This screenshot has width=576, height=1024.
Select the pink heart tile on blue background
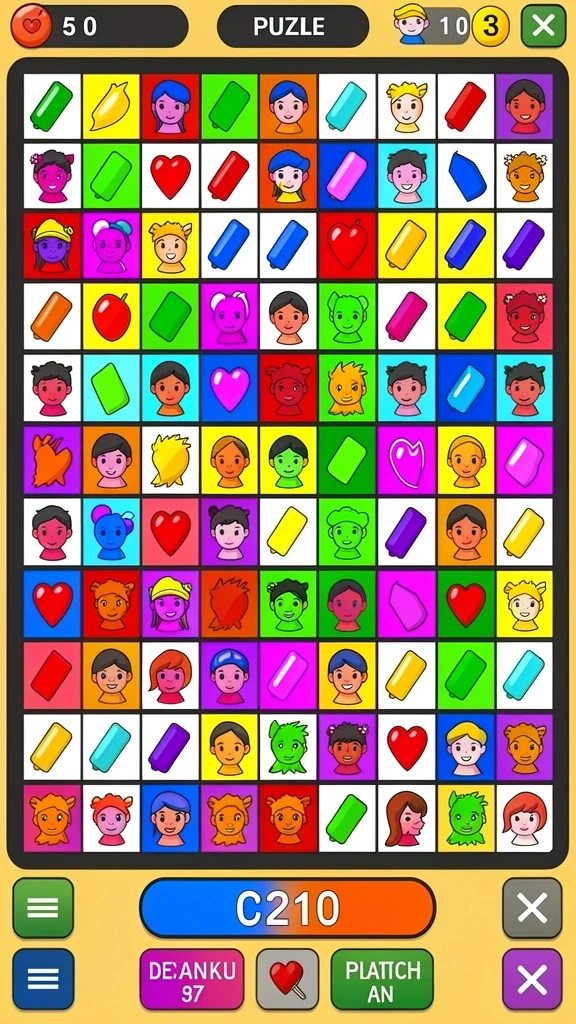[230, 388]
